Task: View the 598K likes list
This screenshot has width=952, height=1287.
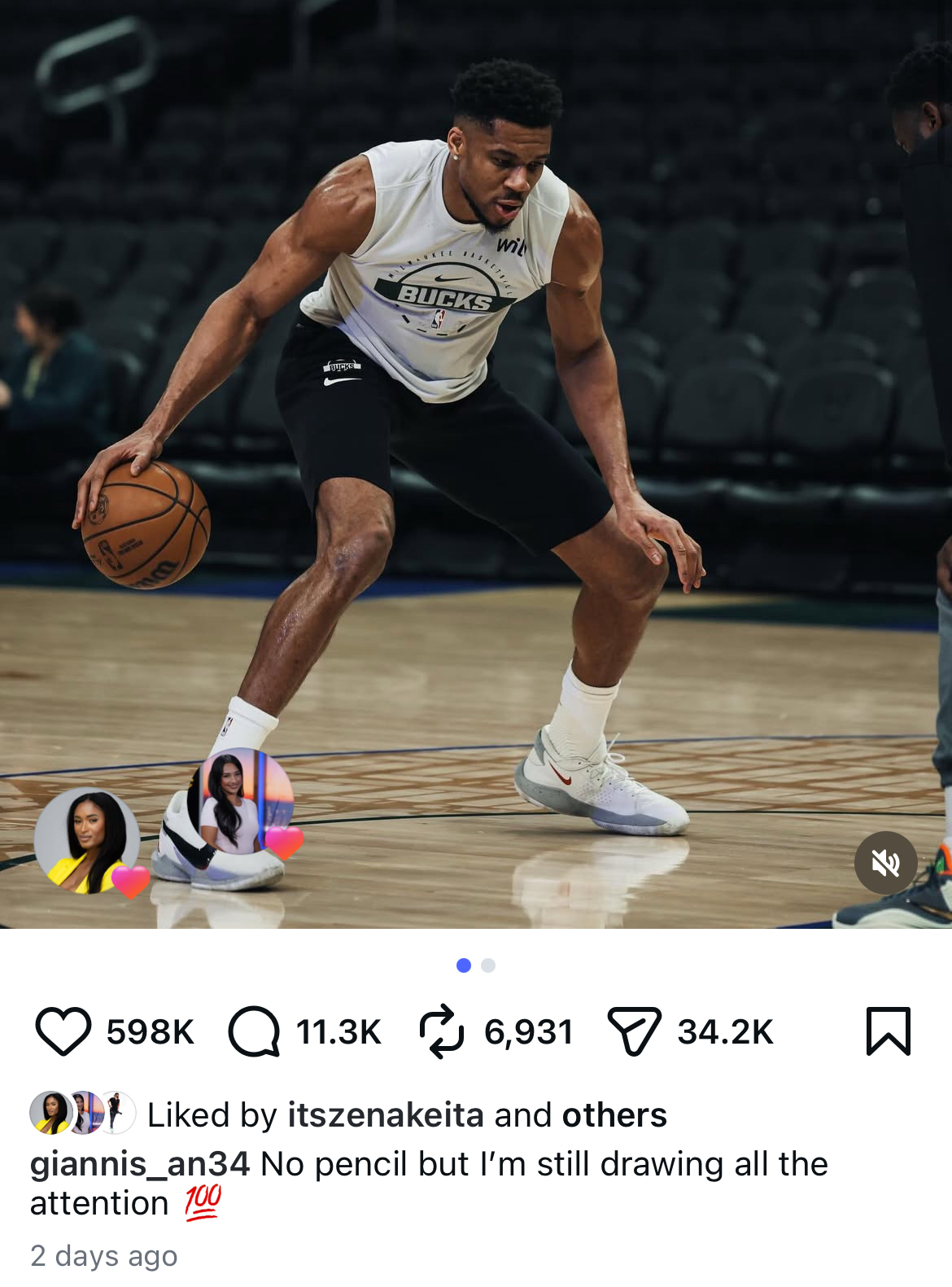Action: click(x=150, y=1031)
